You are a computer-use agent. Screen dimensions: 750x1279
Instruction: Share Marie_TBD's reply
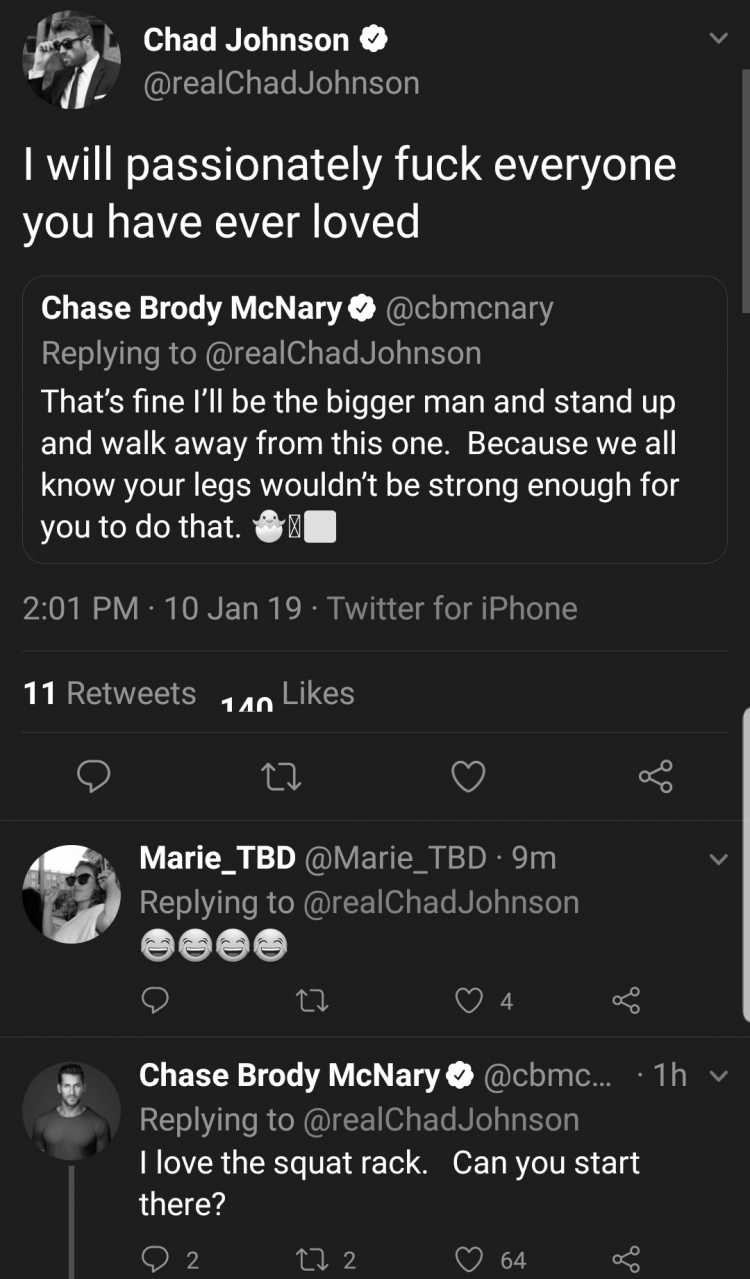625,1000
